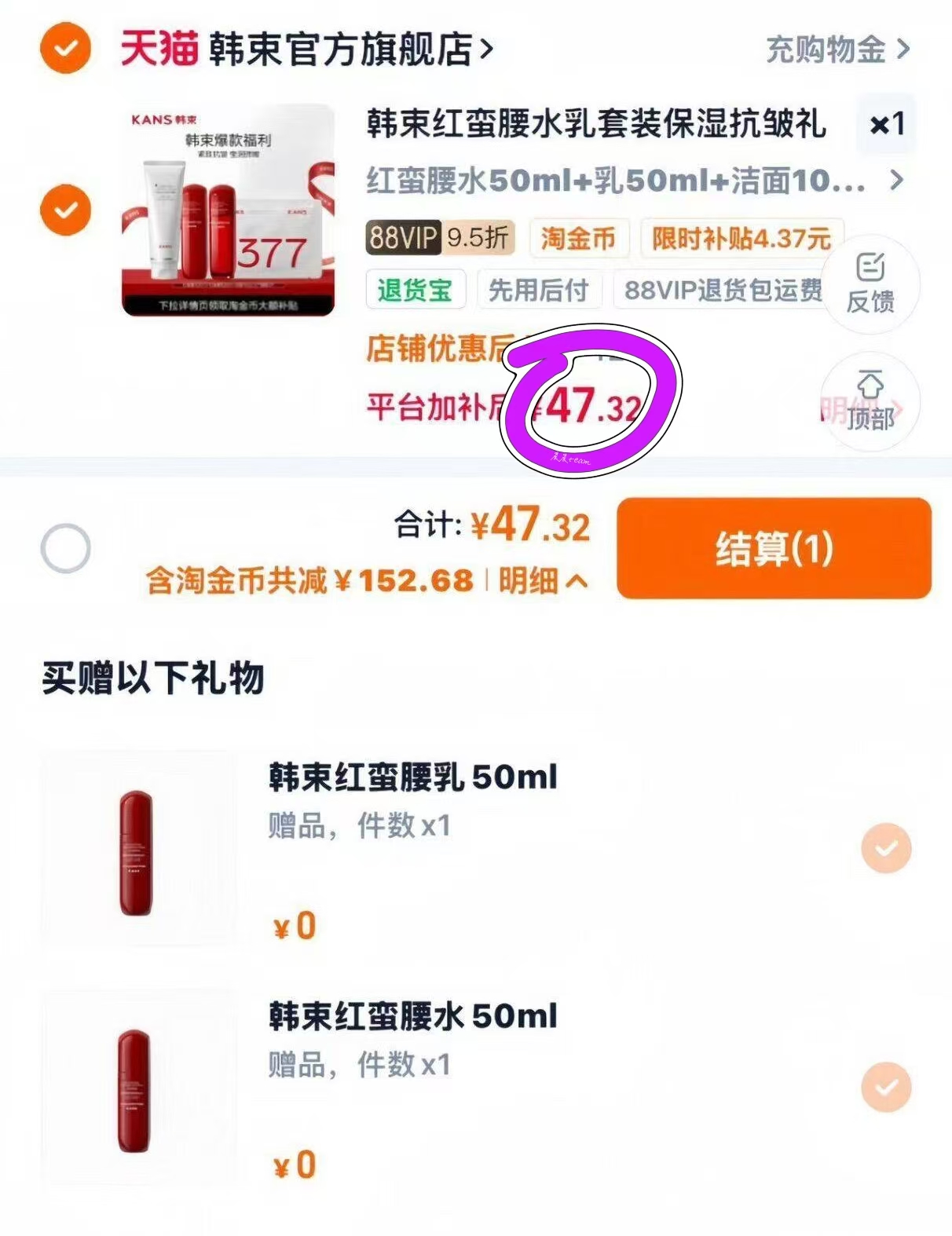Open the product title 韩束红蛮腰水乳套装 link
The width and height of the screenshot is (952, 1236).
[x=597, y=126]
